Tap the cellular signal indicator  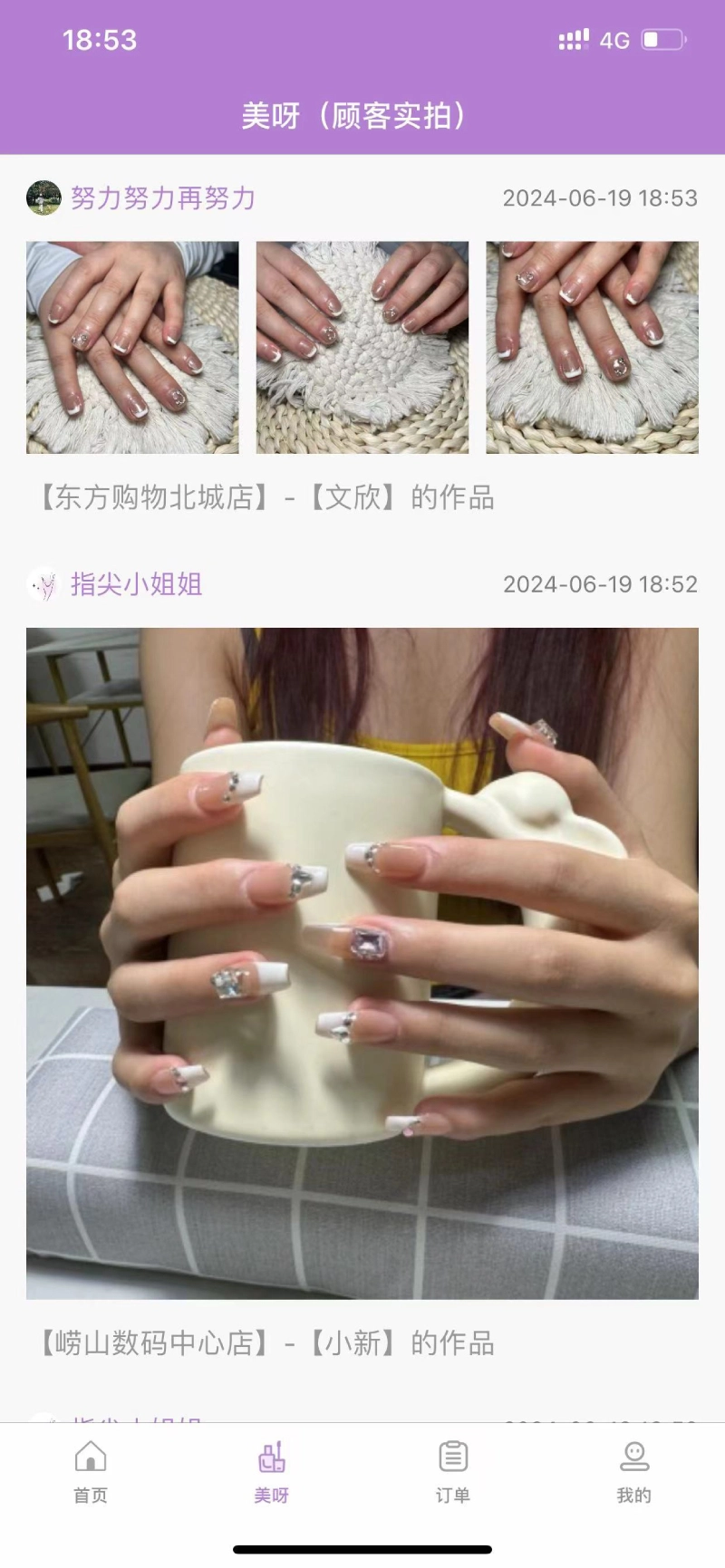pyautogui.click(x=574, y=39)
